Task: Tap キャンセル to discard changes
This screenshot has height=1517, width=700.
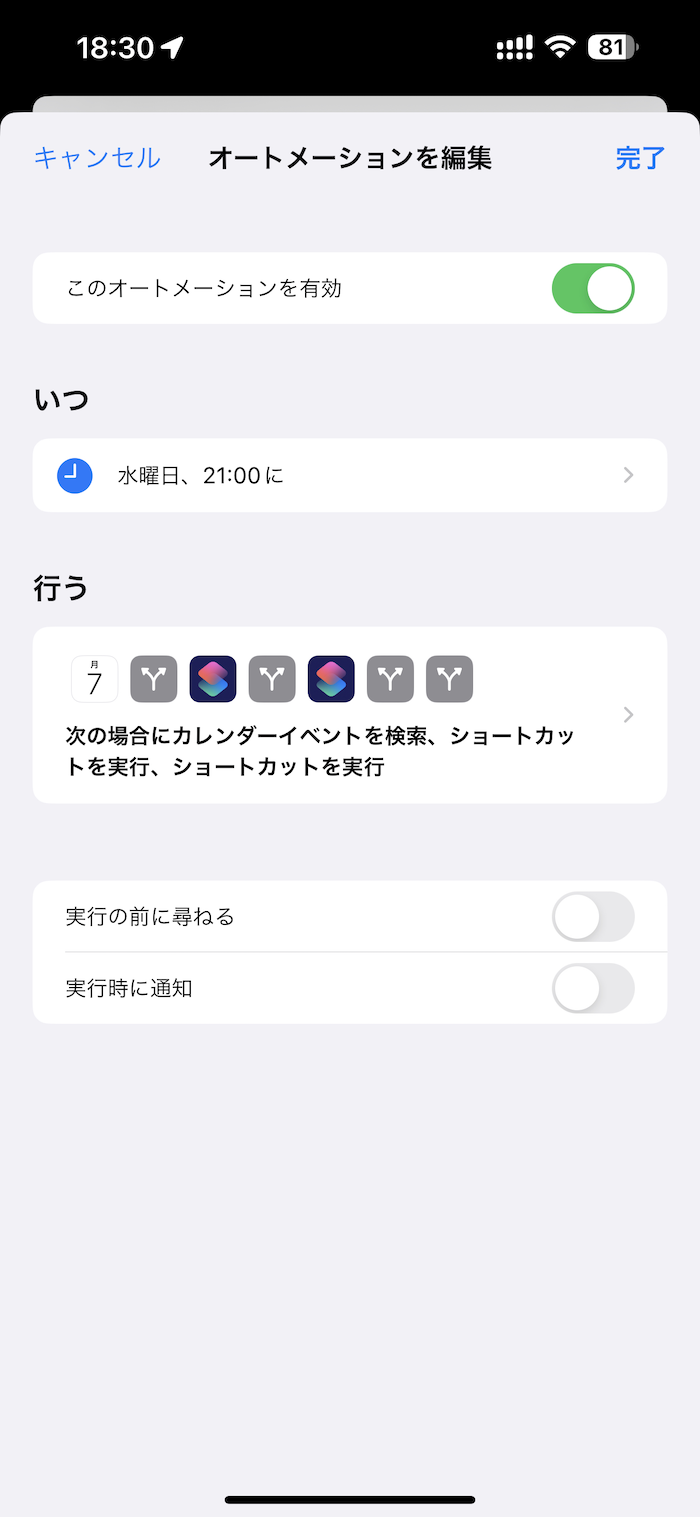Action: click(x=97, y=158)
